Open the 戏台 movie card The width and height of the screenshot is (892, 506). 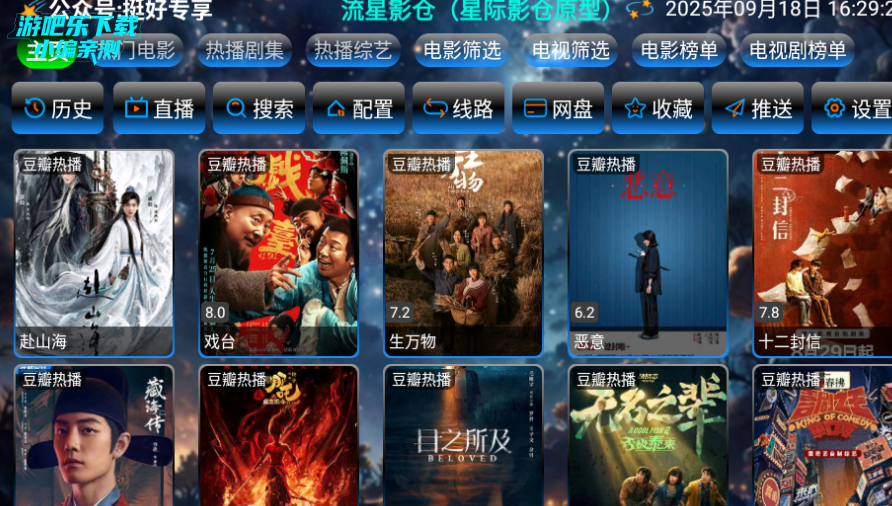(x=279, y=253)
